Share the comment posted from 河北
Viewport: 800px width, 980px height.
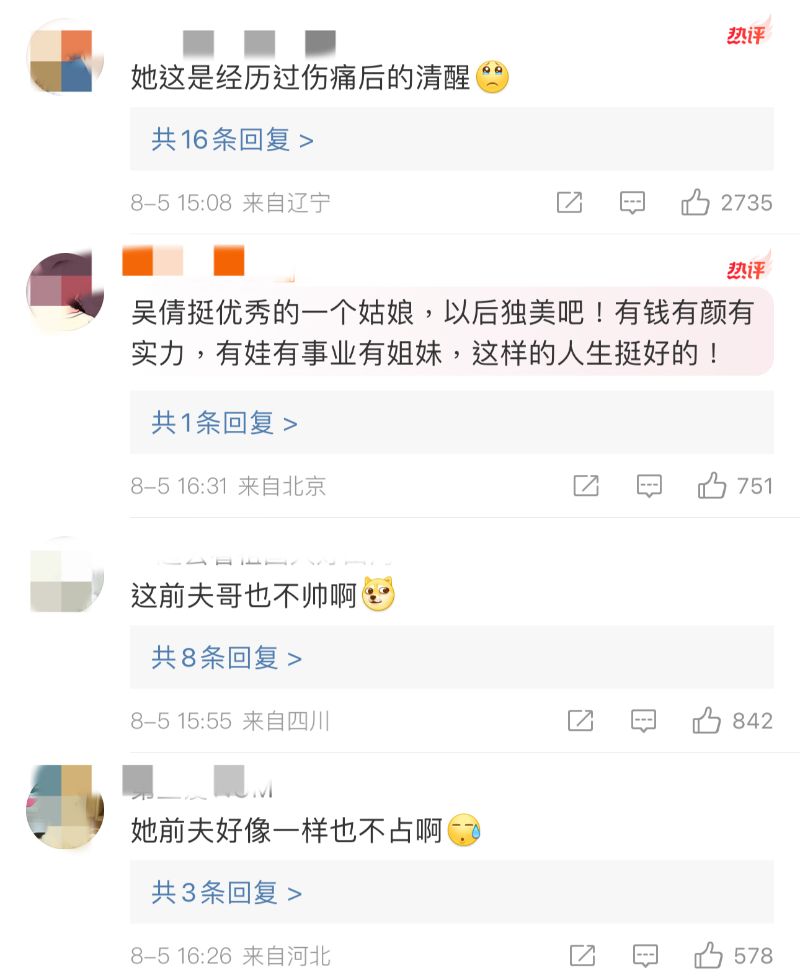583,956
